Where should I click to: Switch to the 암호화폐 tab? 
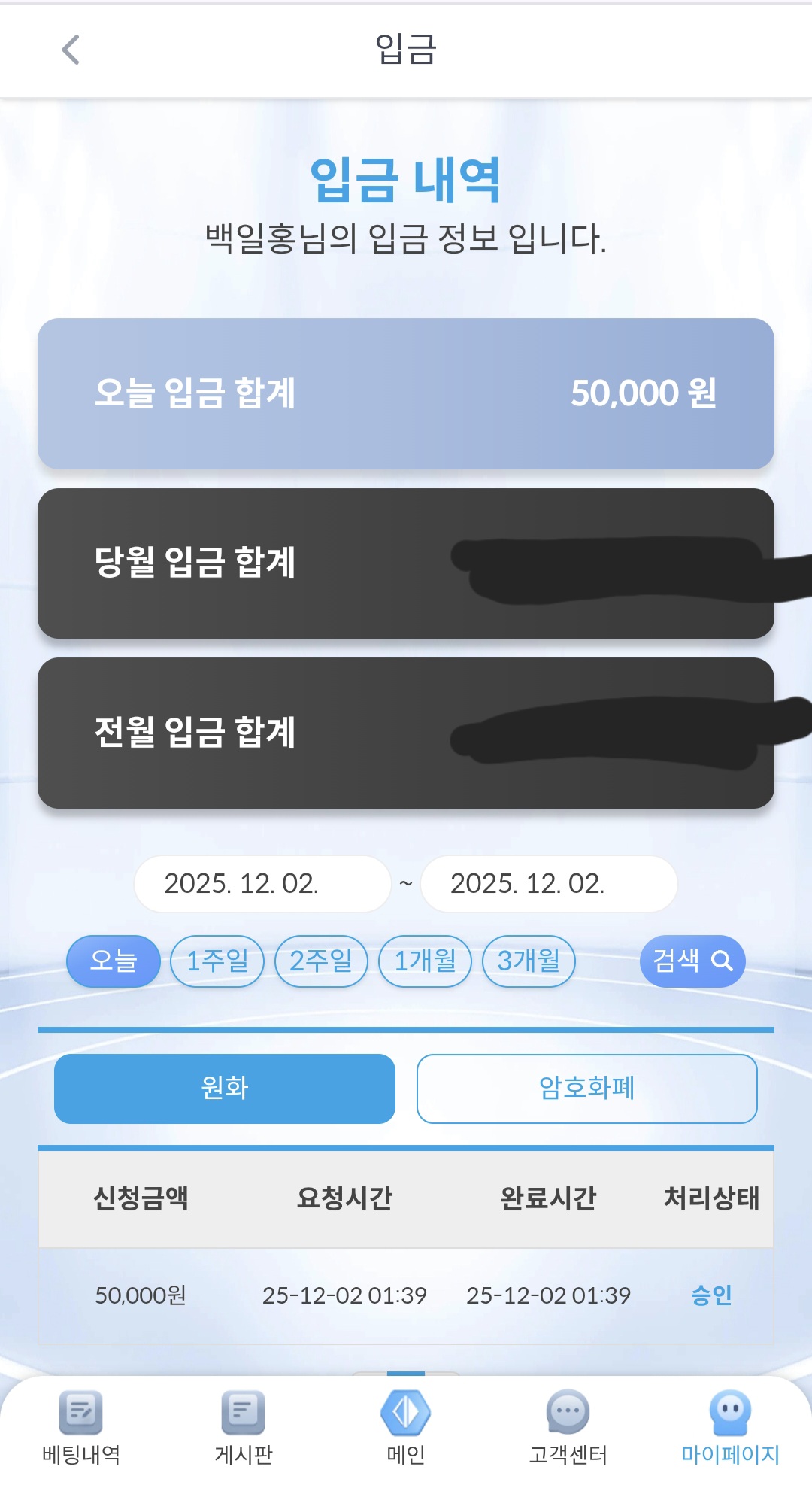586,1088
